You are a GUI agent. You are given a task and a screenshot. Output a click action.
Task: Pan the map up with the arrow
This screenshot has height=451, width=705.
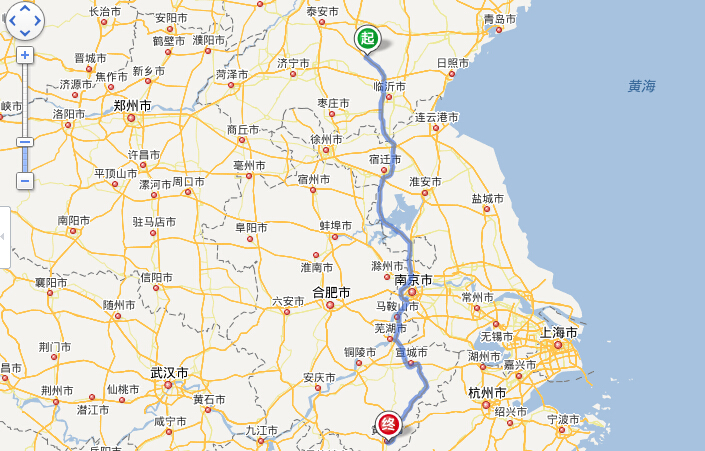25,9
